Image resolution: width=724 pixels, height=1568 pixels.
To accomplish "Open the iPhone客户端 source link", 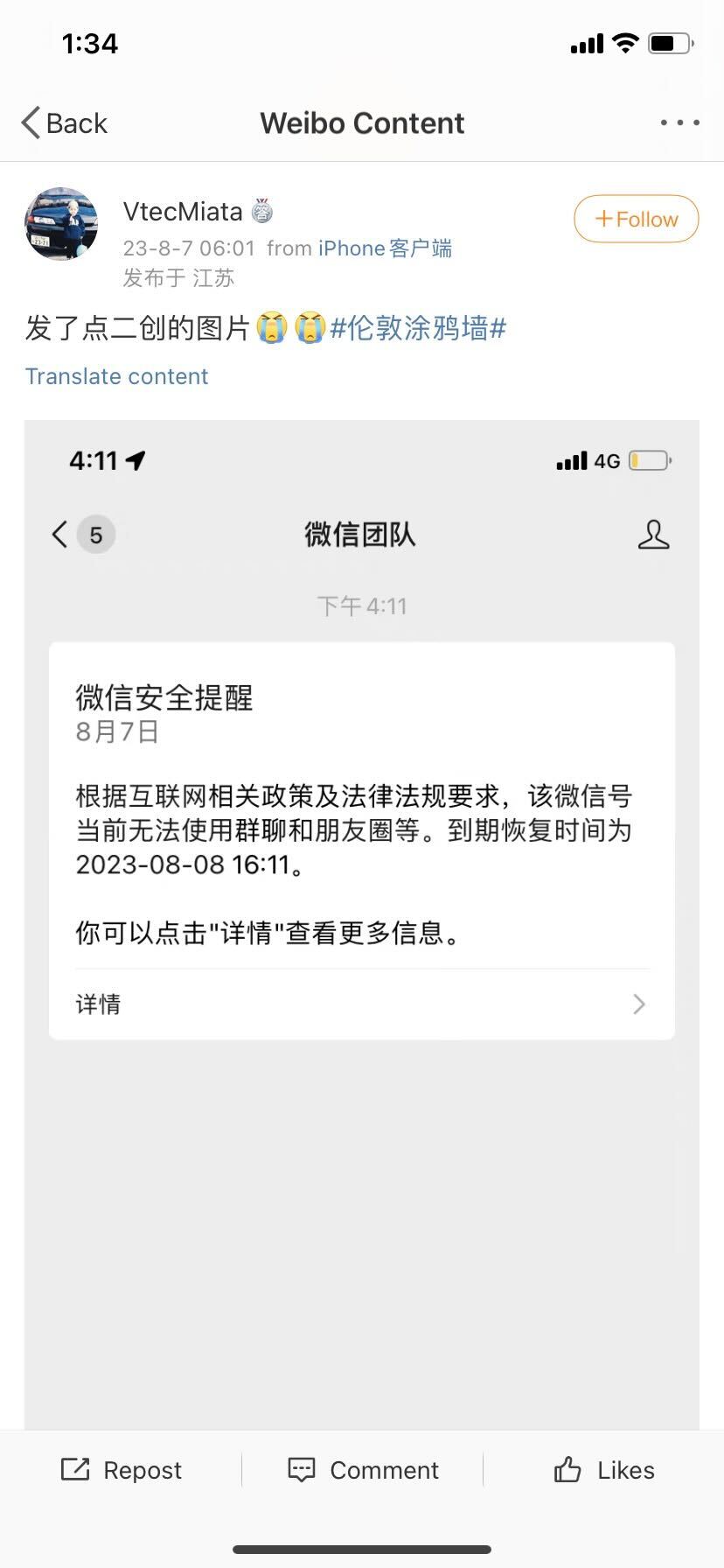I will (x=385, y=248).
